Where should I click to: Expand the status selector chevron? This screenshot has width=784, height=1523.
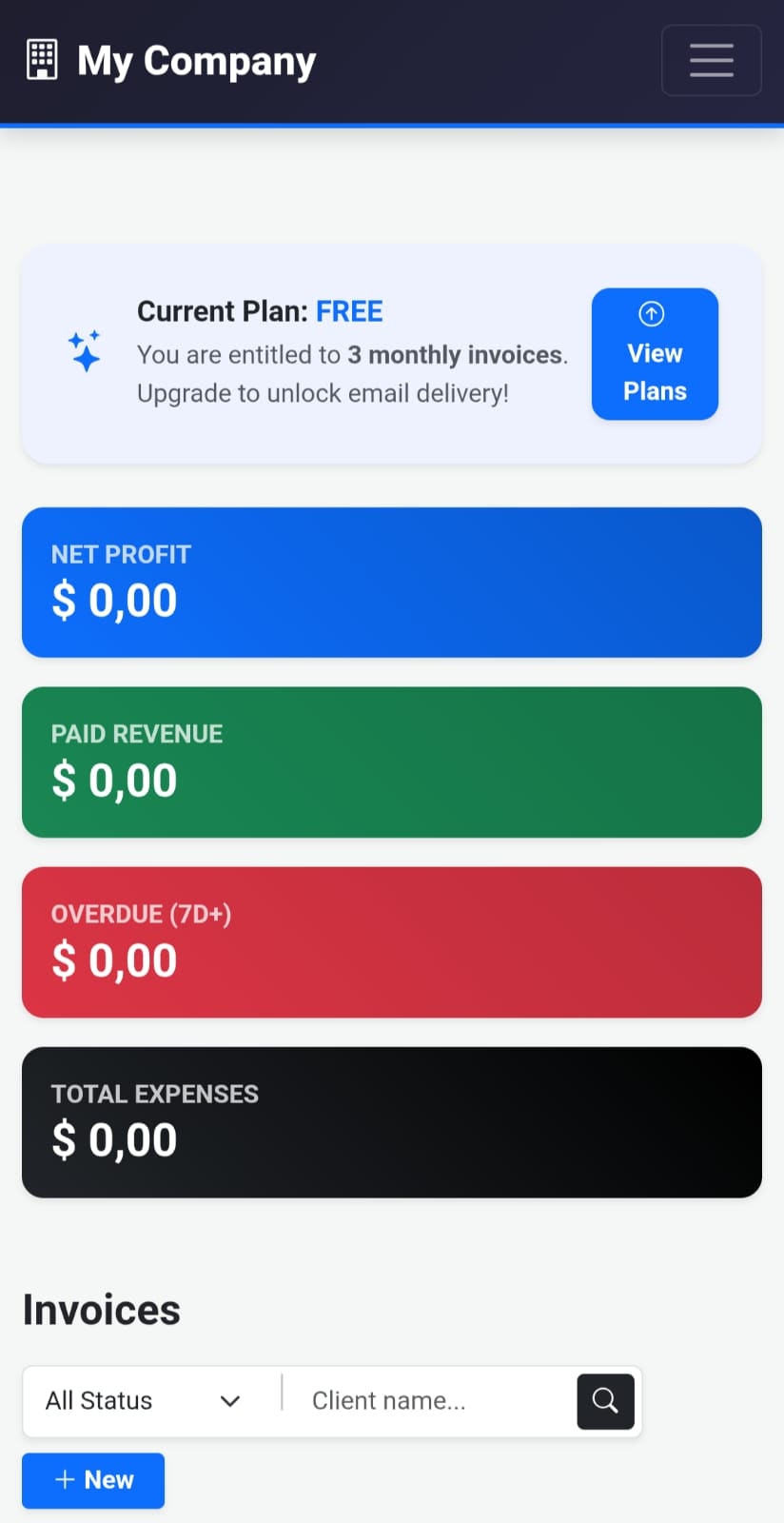click(x=229, y=1401)
